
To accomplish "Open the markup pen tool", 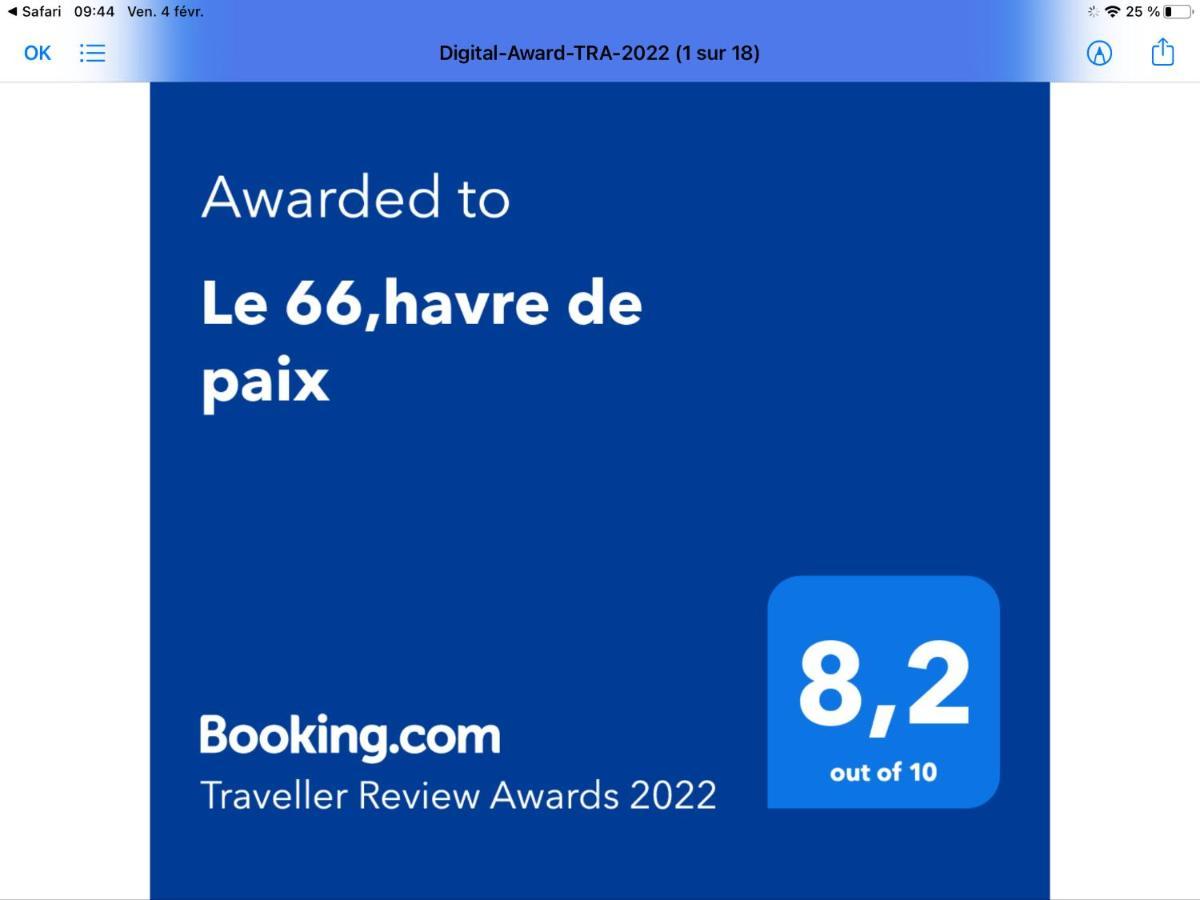I will [1099, 53].
